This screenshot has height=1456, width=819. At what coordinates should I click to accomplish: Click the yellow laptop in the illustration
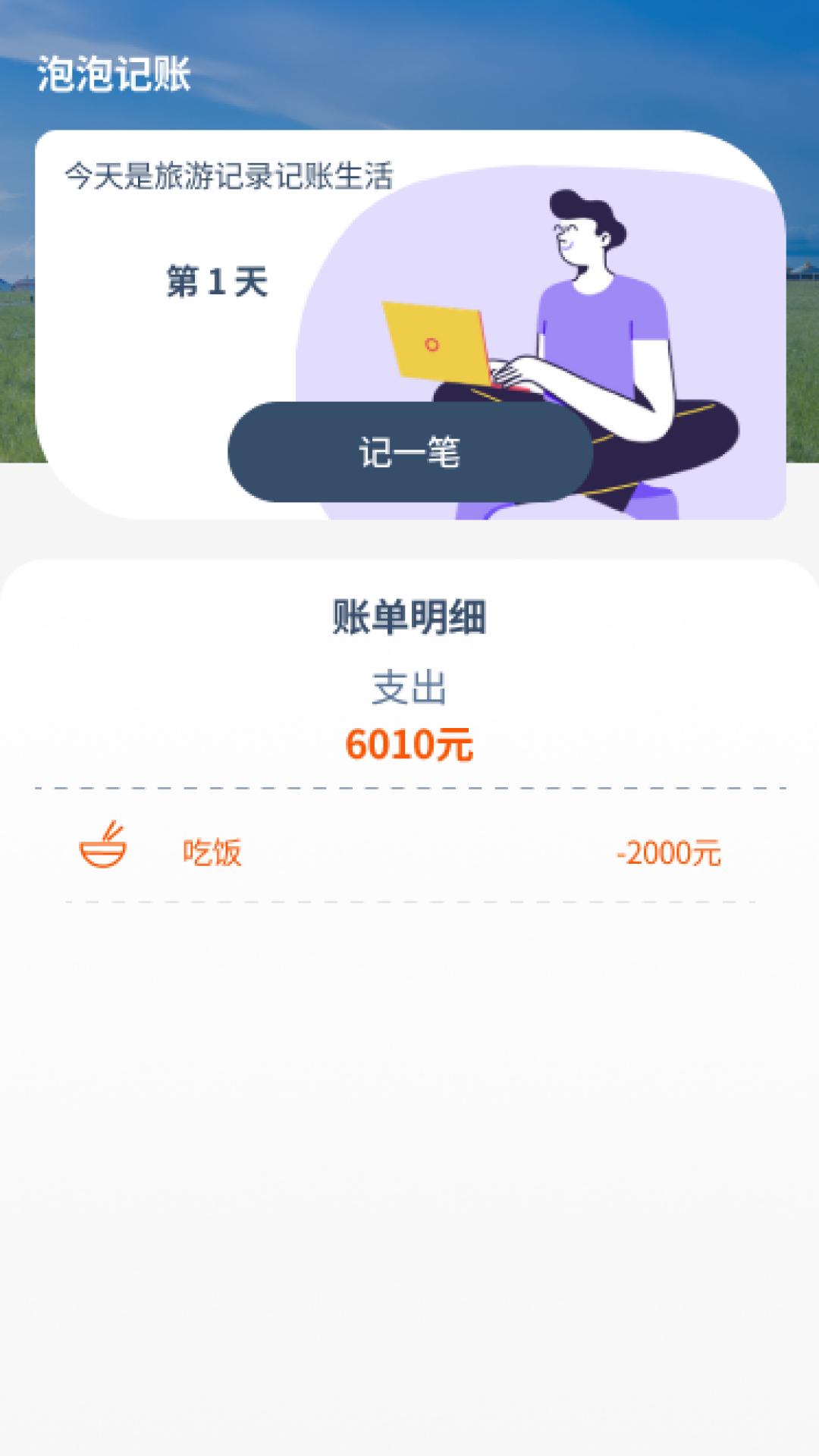pos(436,341)
